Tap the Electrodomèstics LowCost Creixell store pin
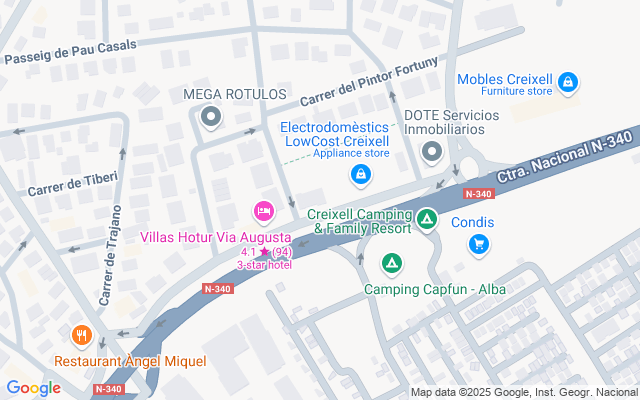Image resolution: width=640 pixels, height=400 pixels. point(359,175)
